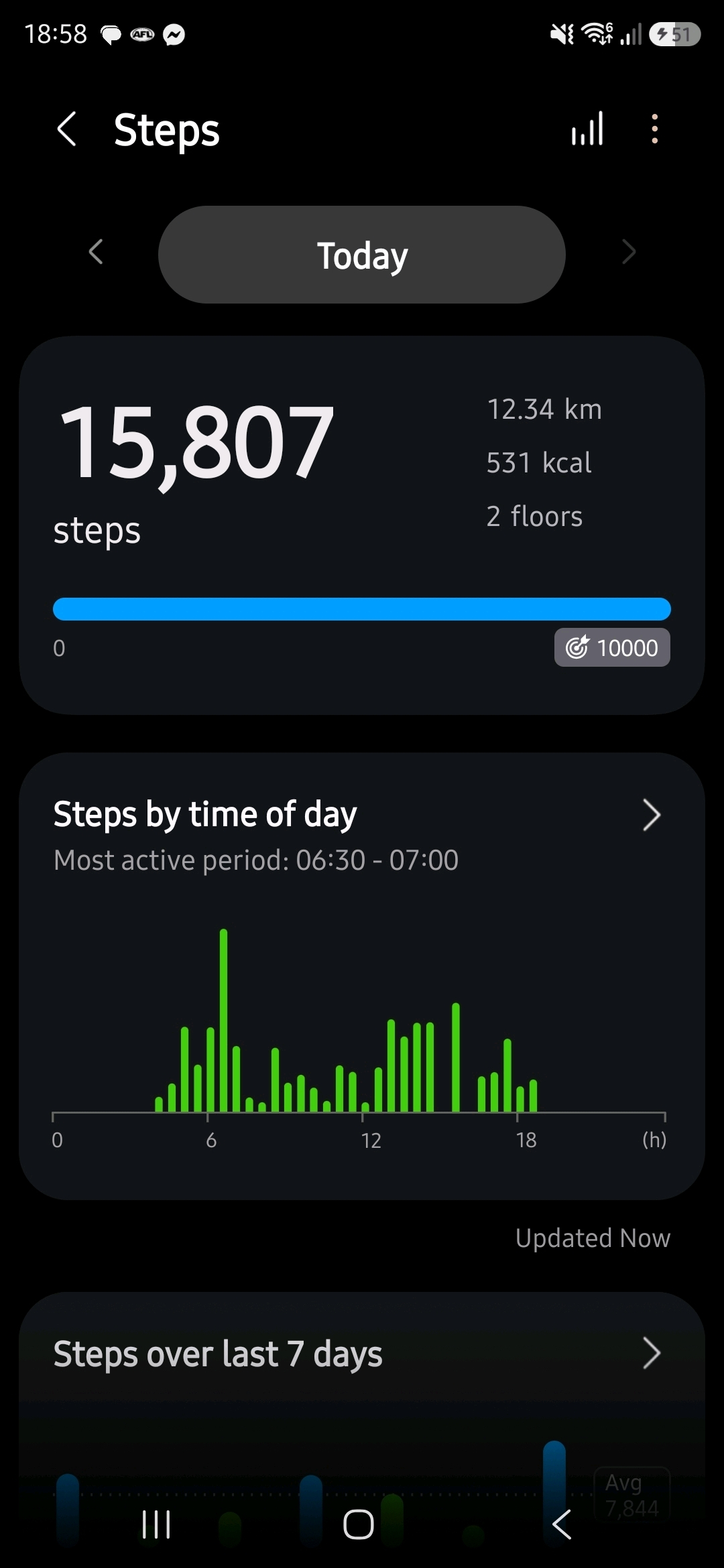Edit the 10000 step target
Image resolution: width=724 pixels, height=1568 pixels.
click(612, 647)
